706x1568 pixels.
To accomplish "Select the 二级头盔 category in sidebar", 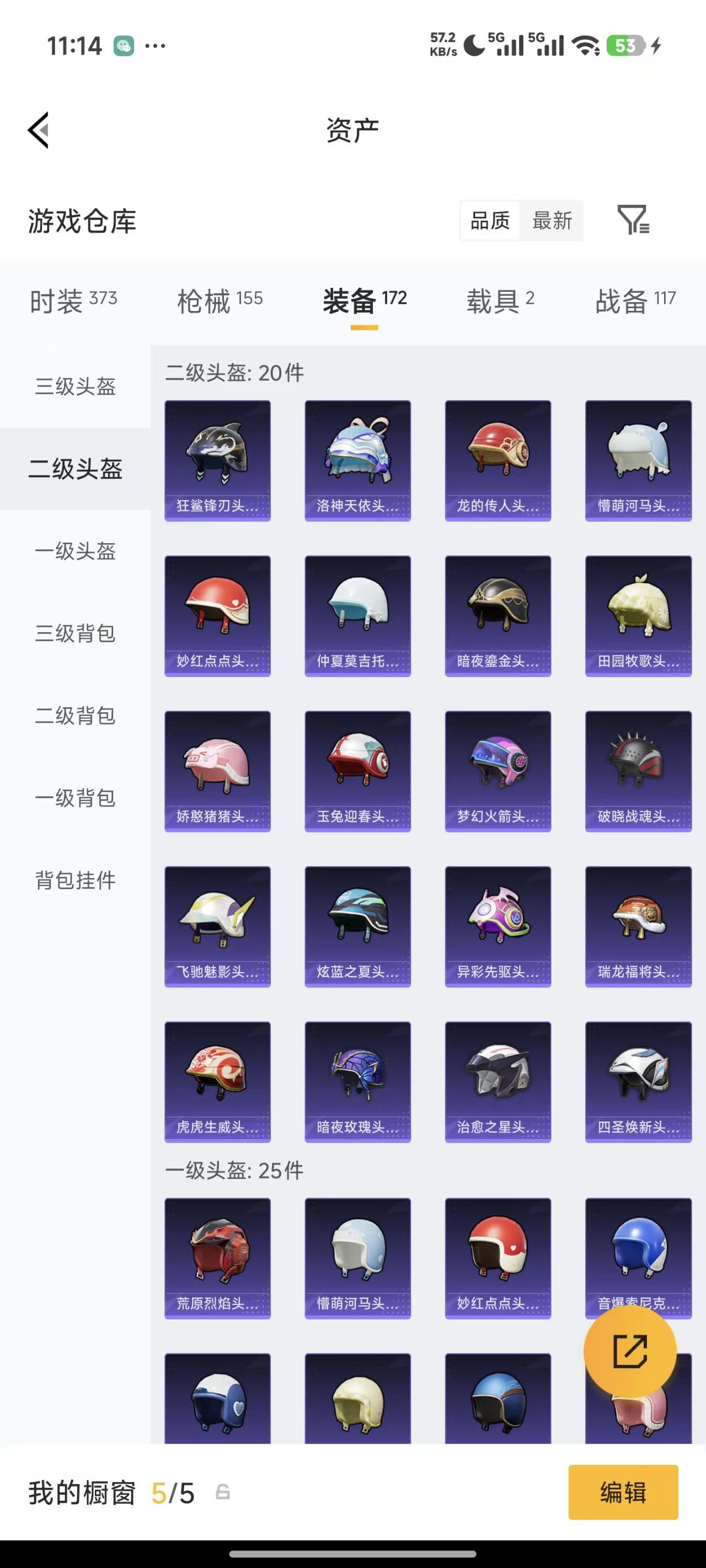I will click(75, 469).
